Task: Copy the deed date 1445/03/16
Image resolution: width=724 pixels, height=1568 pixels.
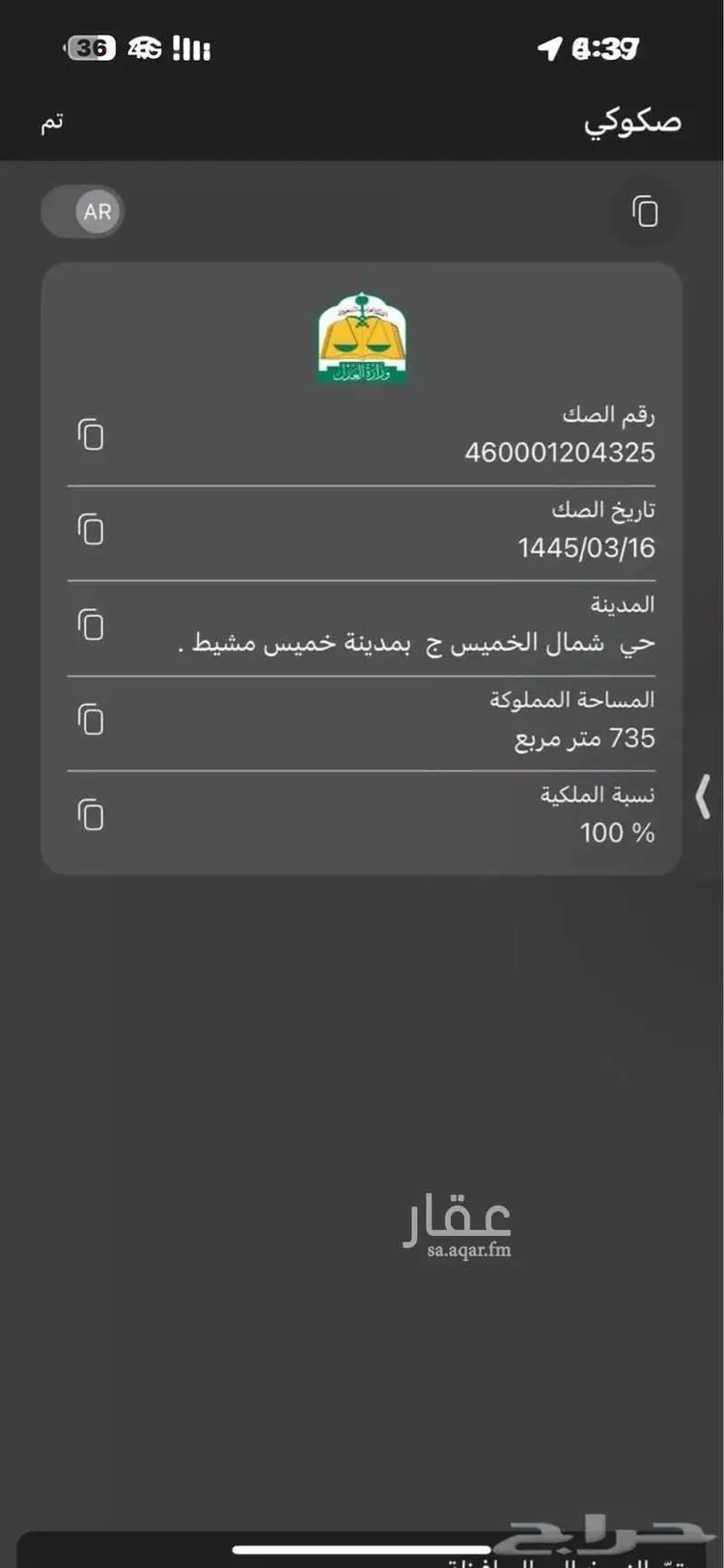Action: 90,530
